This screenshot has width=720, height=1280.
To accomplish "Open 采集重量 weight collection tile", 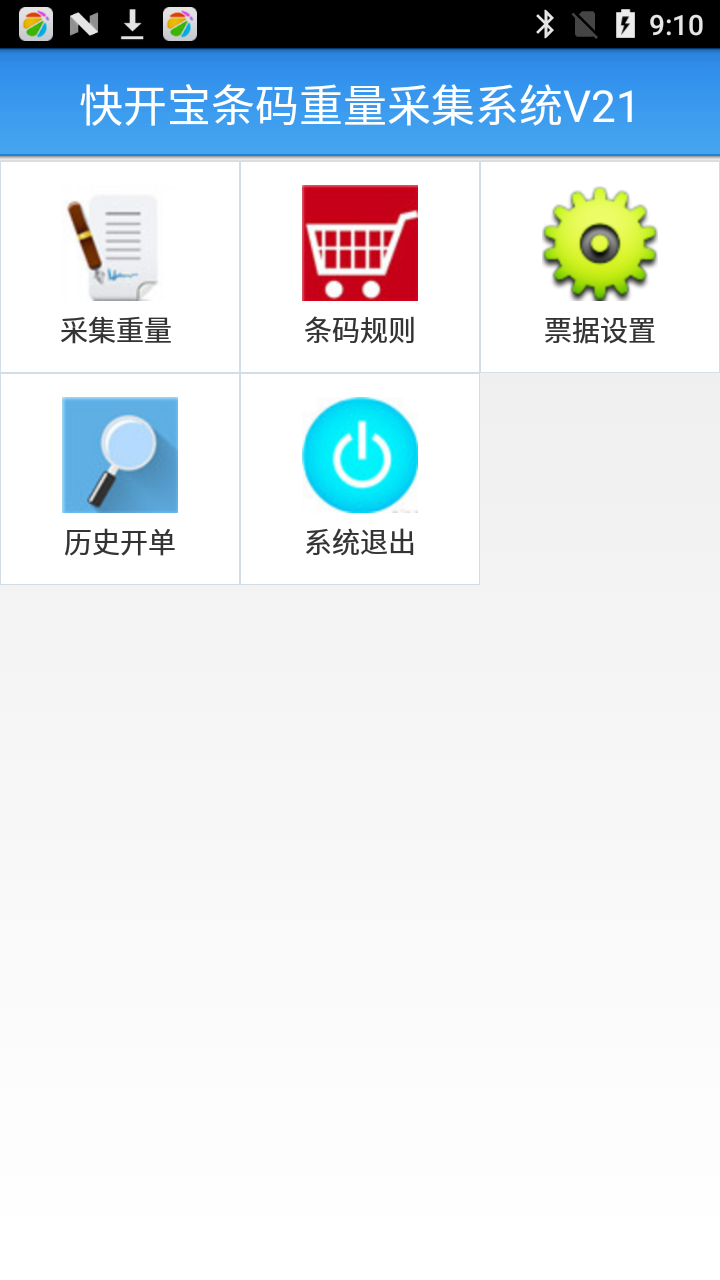I will point(120,267).
